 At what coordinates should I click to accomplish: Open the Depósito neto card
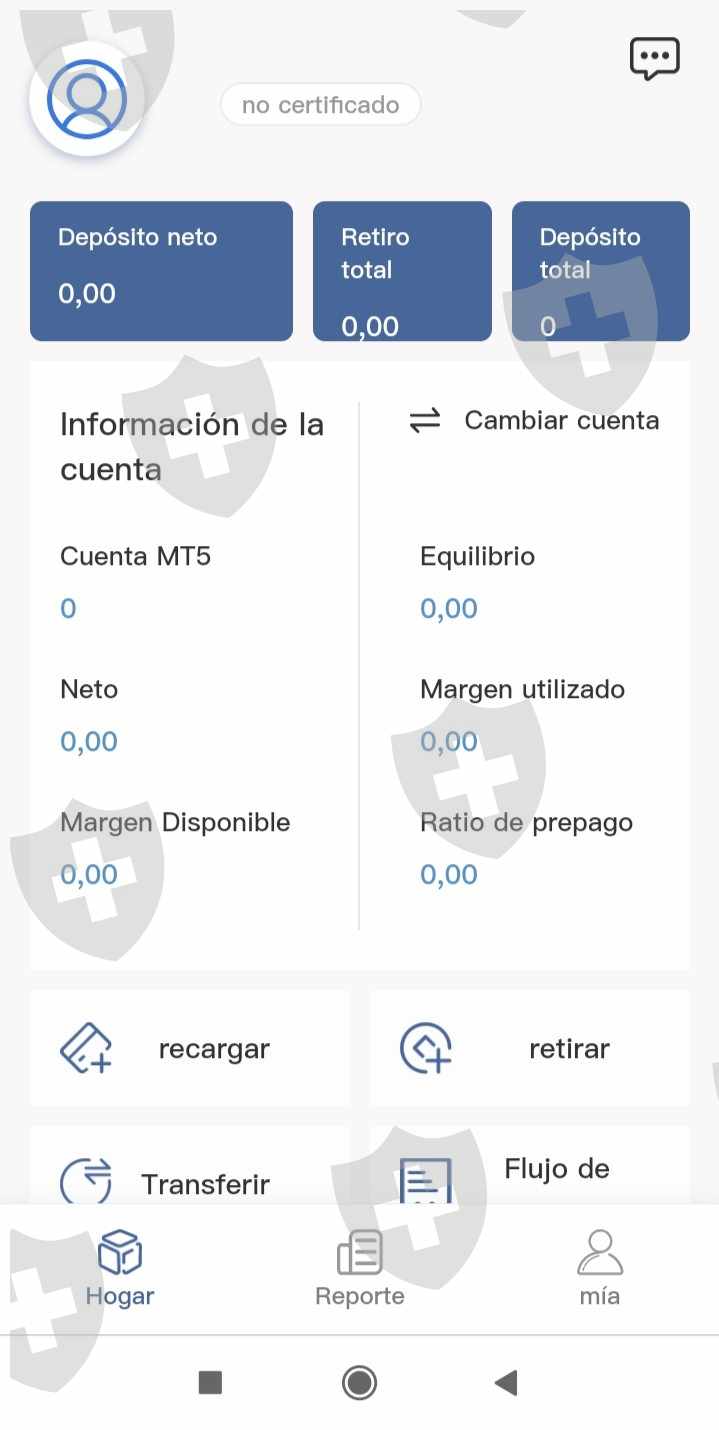(x=161, y=271)
